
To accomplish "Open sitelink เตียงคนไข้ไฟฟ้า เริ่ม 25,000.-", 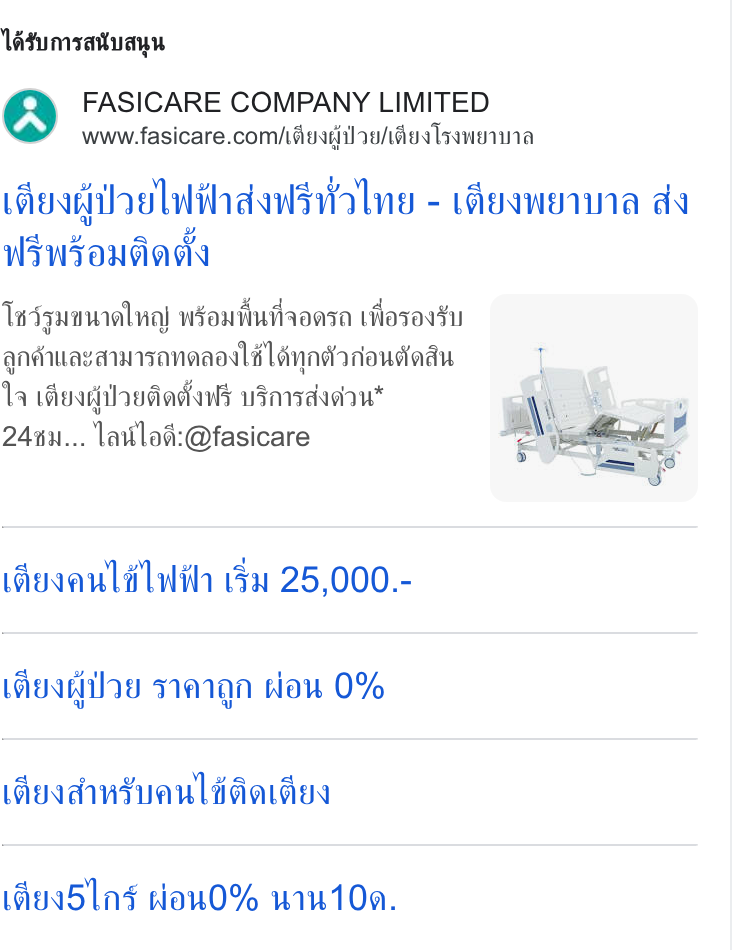I will (x=207, y=580).
